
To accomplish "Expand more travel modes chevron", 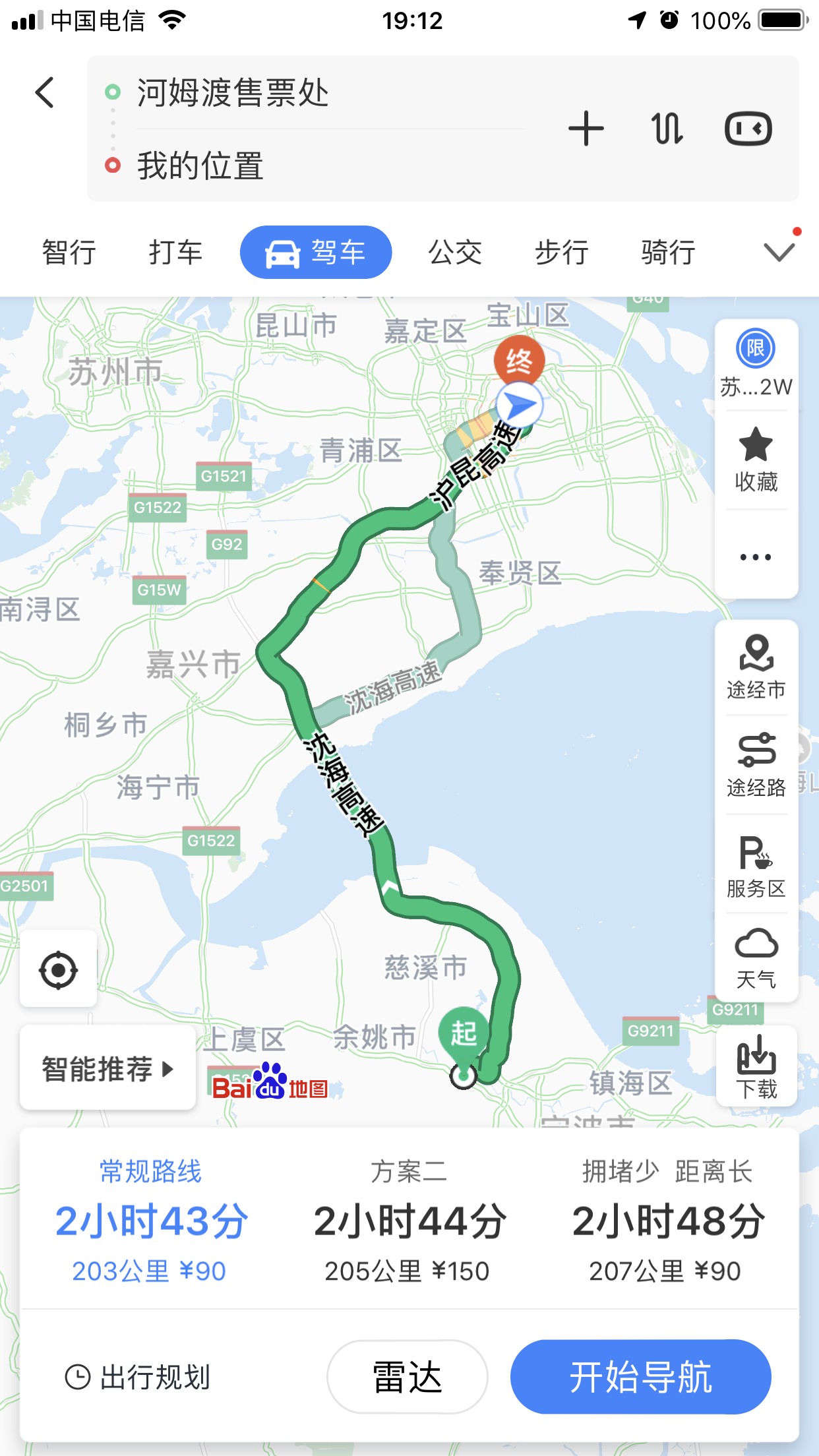I will tap(779, 251).
